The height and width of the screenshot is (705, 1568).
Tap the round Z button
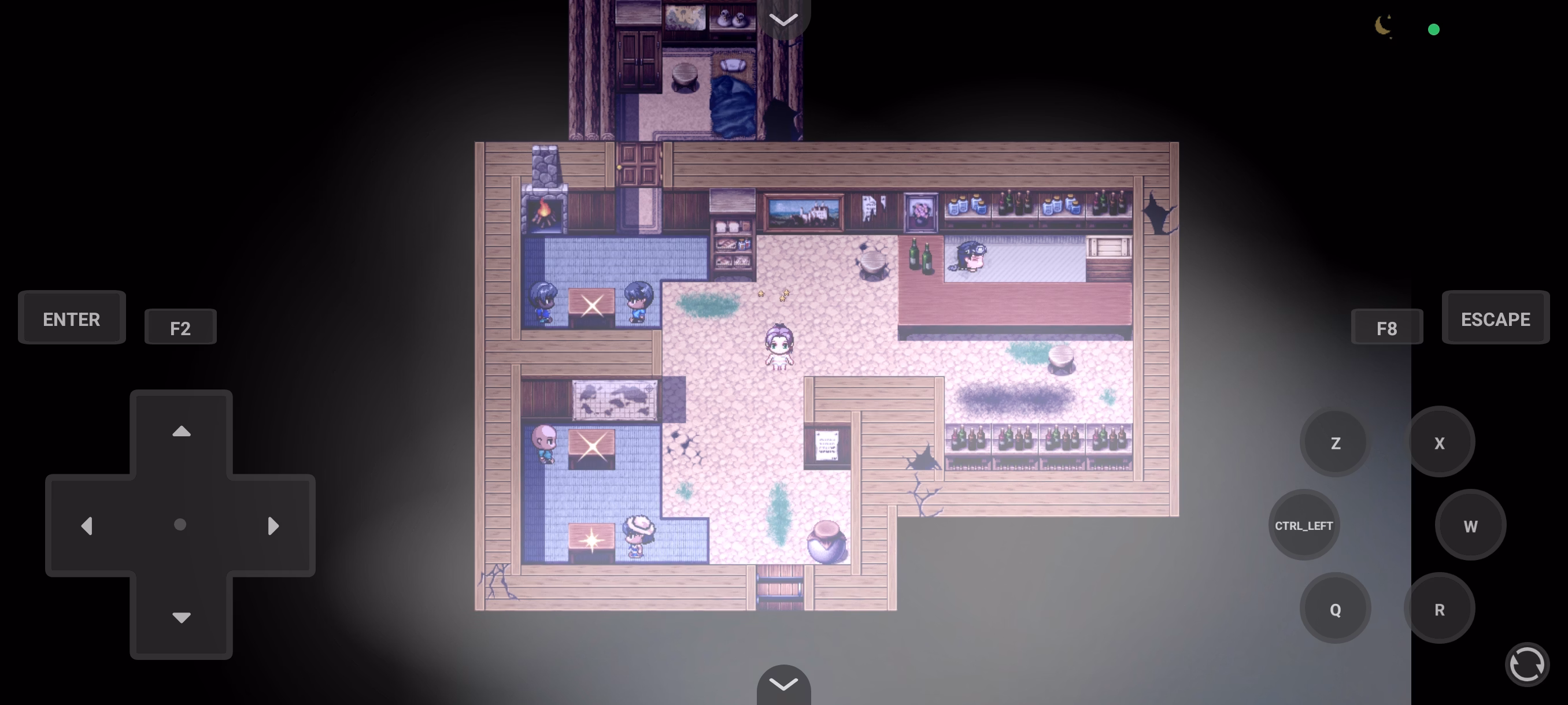pyautogui.click(x=1335, y=443)
